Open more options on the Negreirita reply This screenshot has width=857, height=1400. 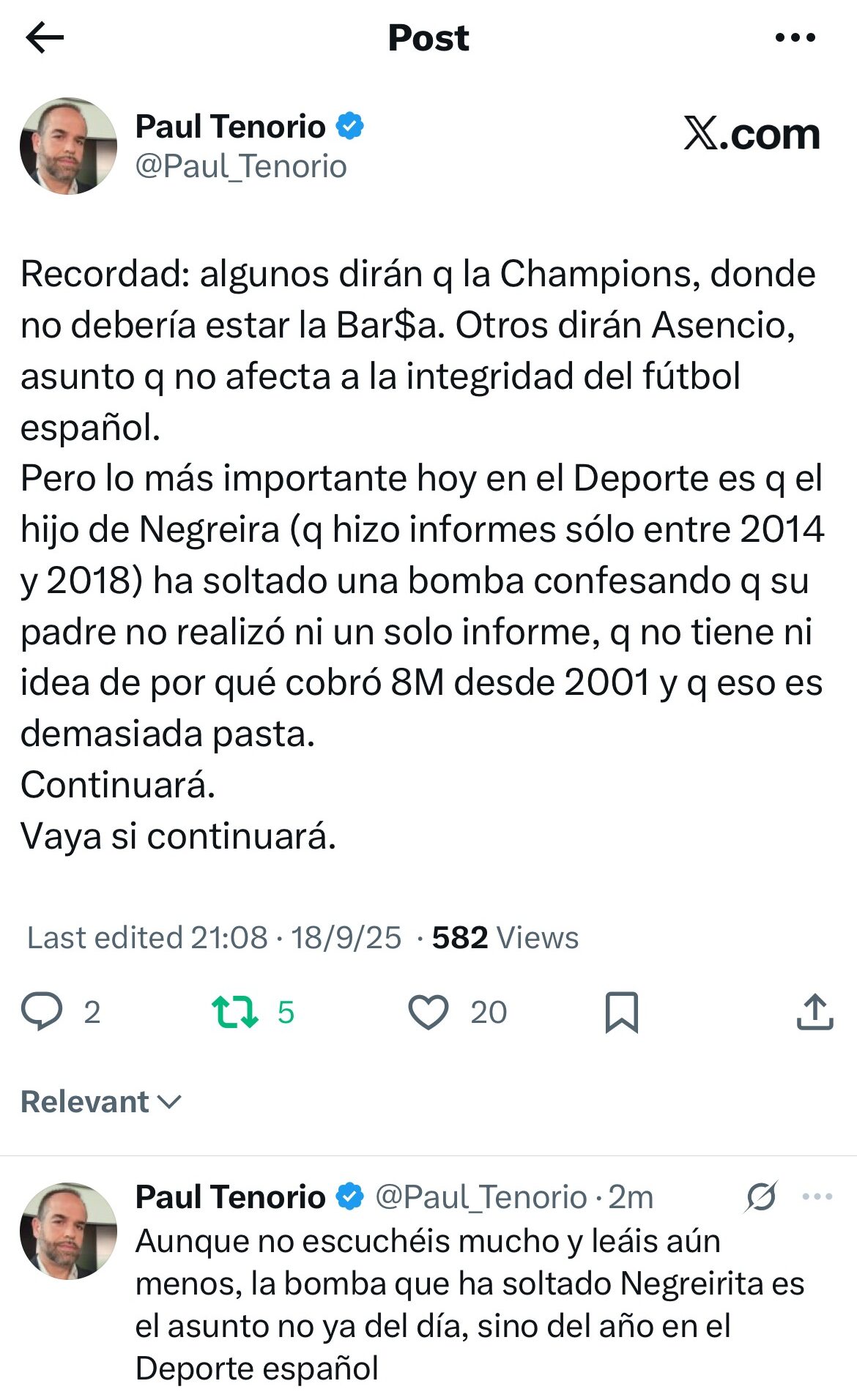pos(817,1197)
